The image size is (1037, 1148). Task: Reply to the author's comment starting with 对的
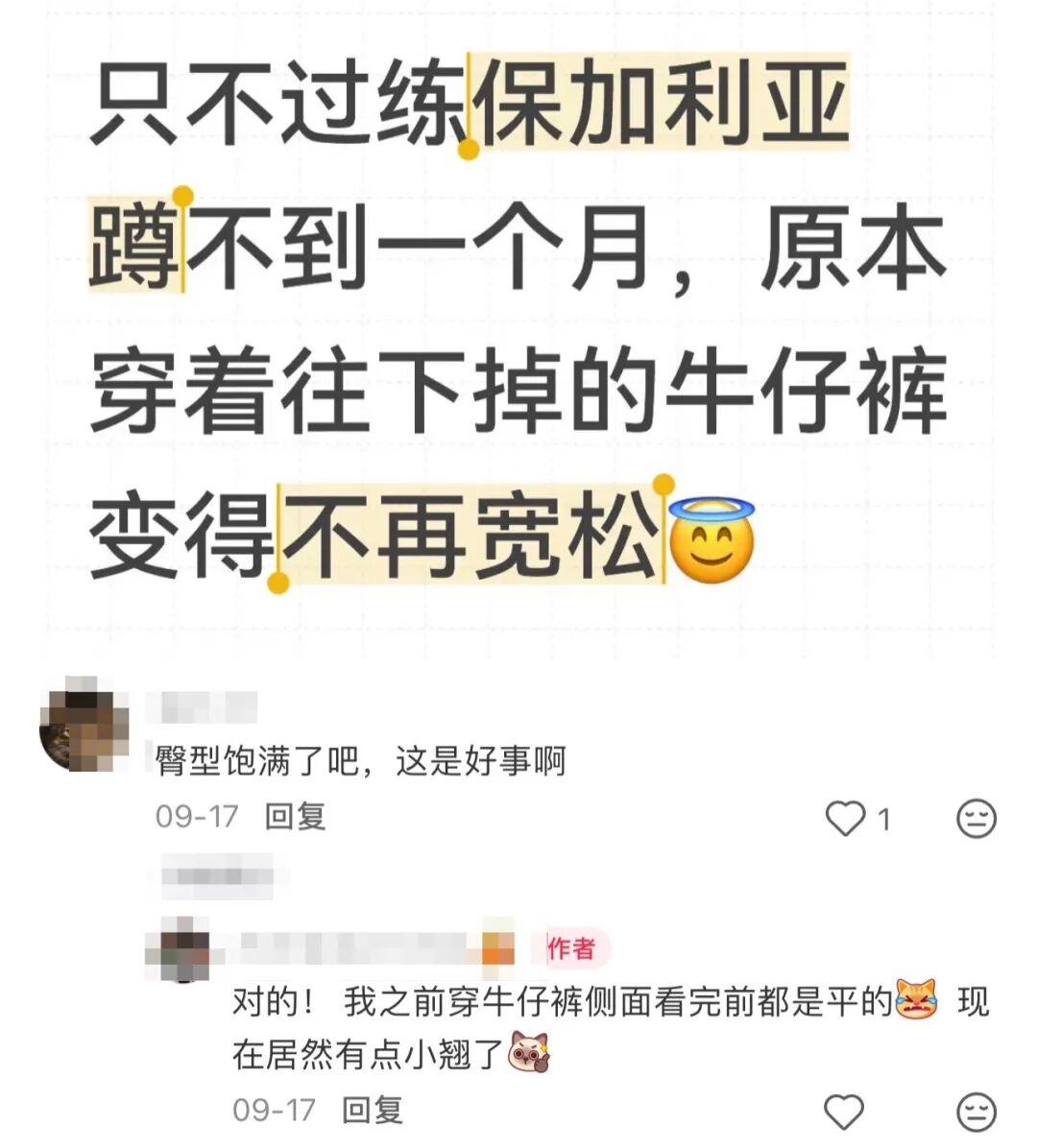[373, 1111]
